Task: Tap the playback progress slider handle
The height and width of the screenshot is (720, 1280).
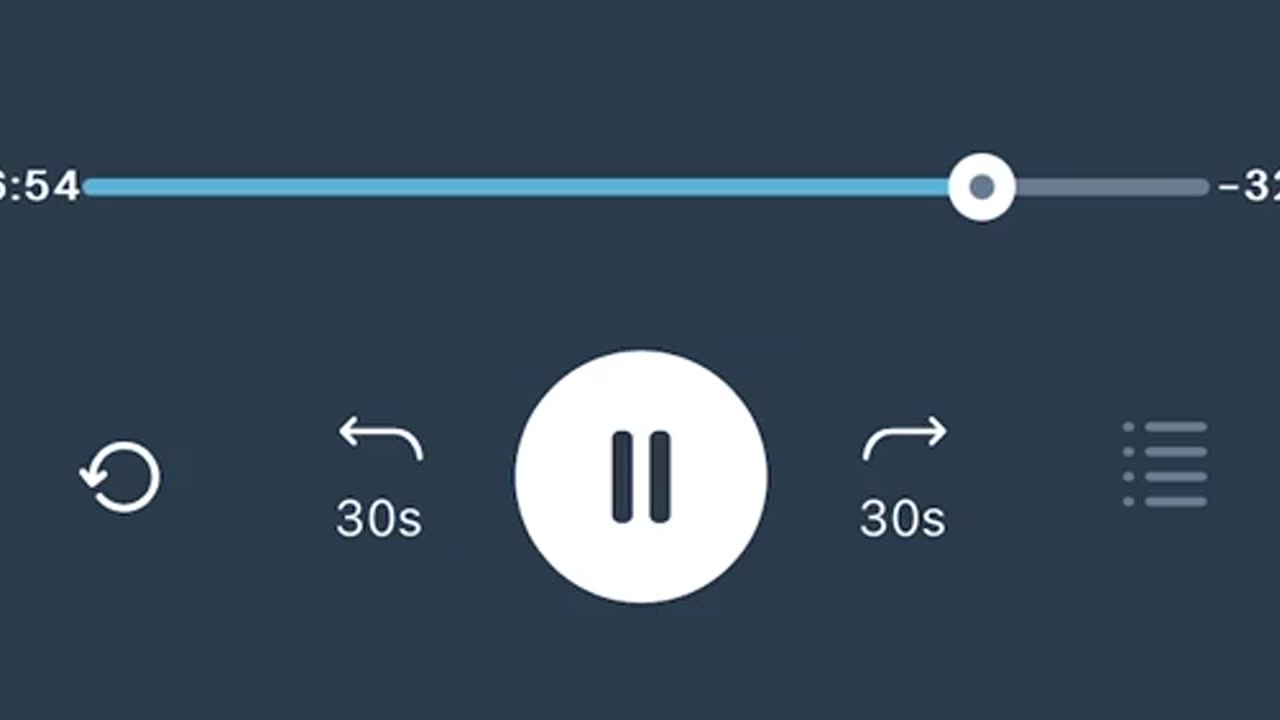Action: 981,187
